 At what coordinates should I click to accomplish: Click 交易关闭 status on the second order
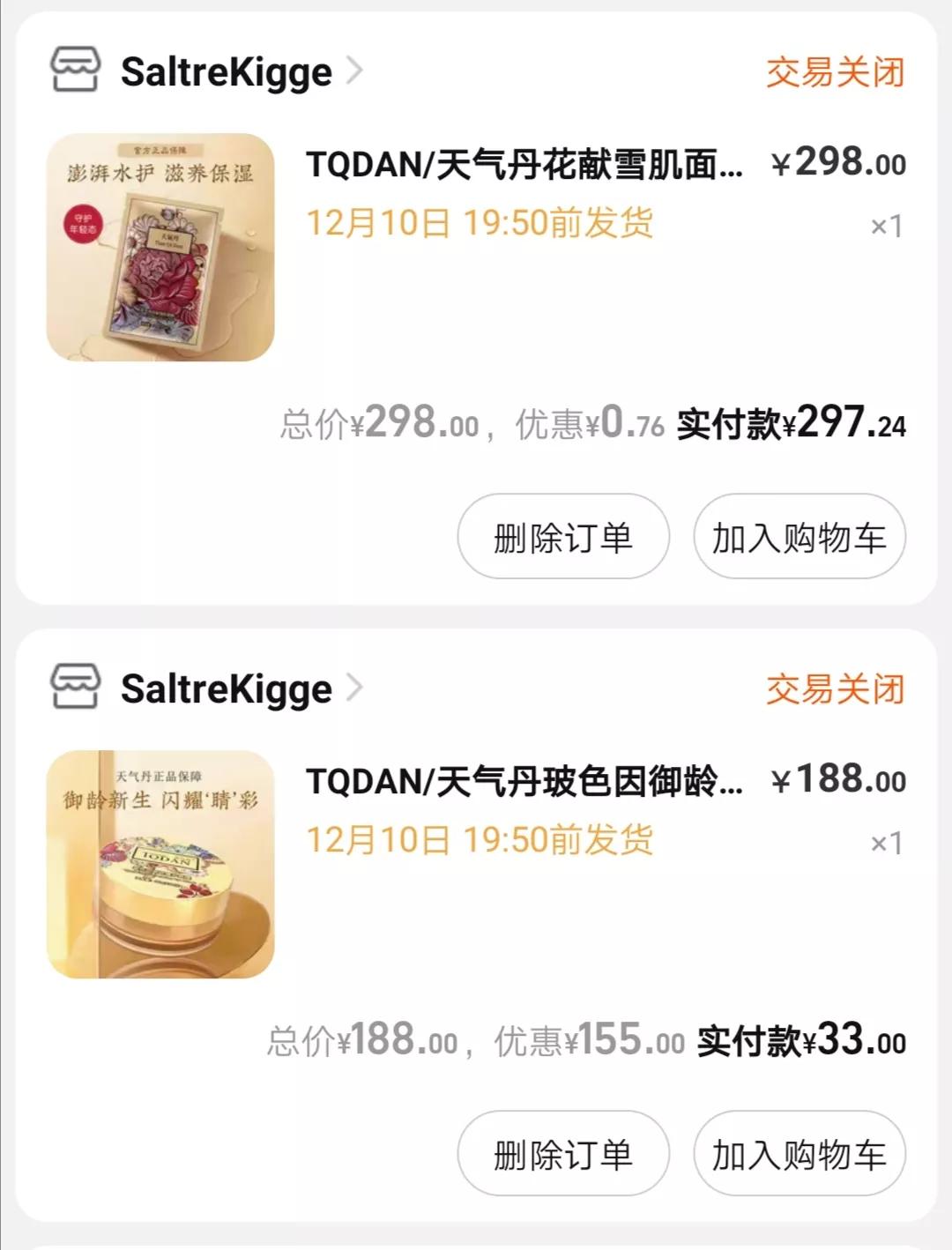click(x=834, y=692)
